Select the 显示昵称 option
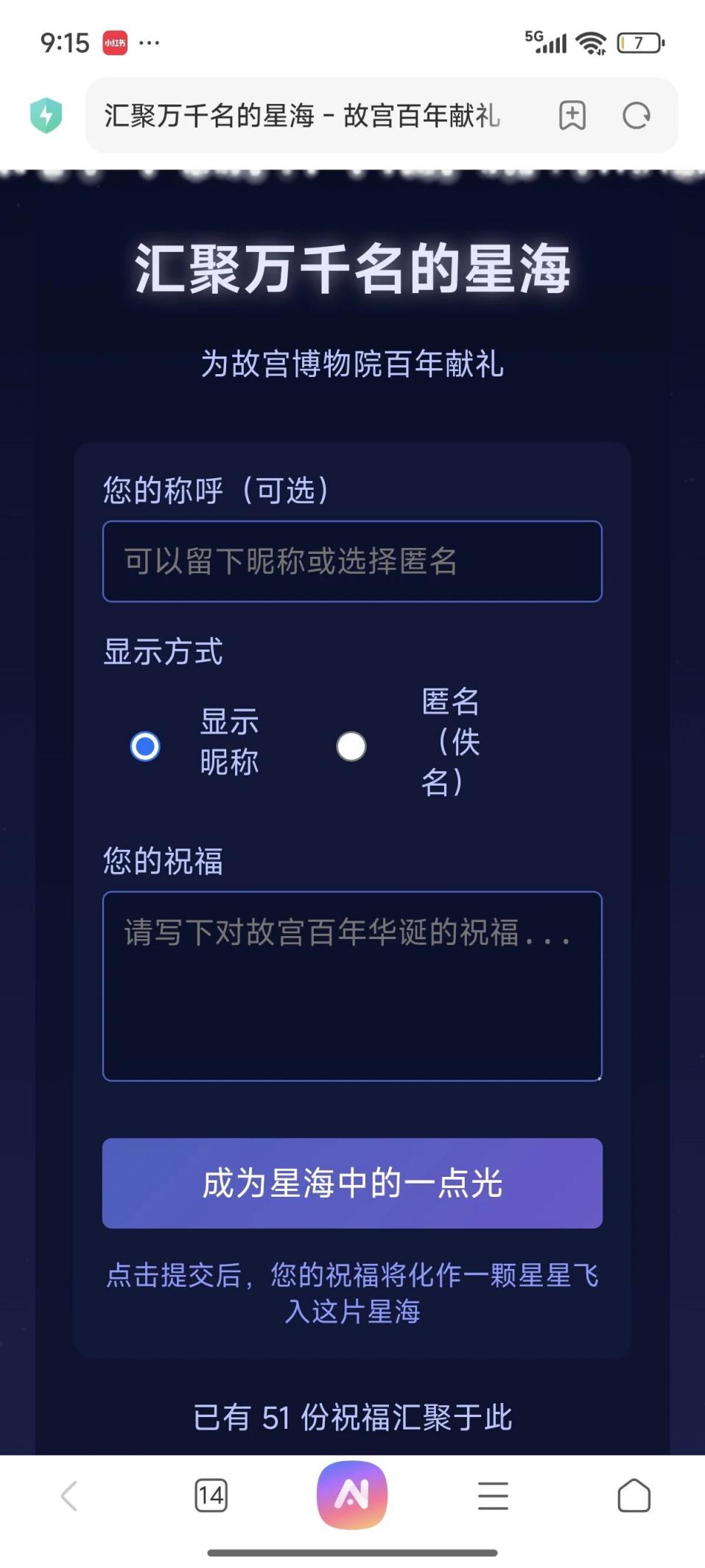 (x=145, y=746)
